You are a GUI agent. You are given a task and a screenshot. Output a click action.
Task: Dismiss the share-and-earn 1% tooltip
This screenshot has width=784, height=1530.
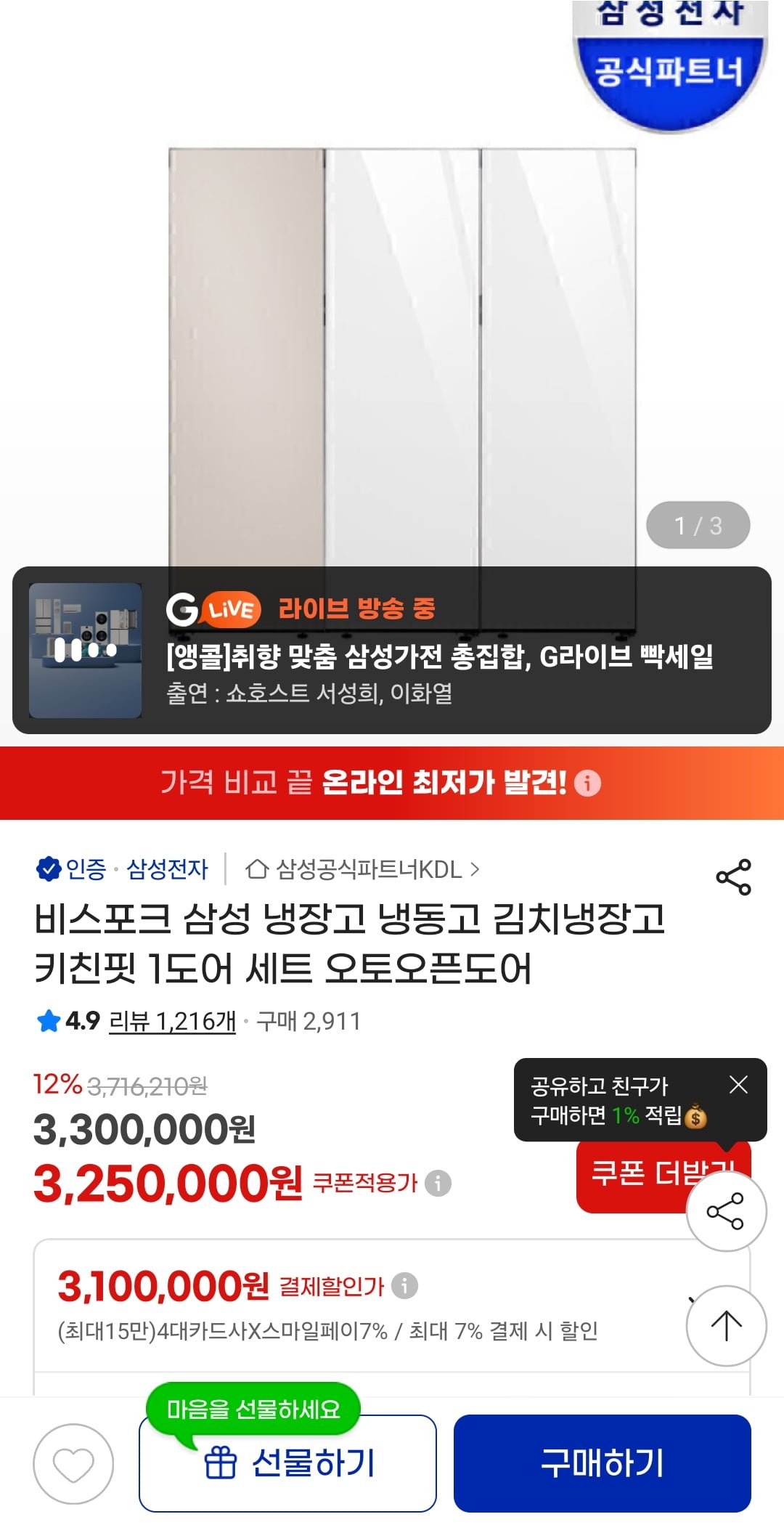pos(738,1084)
